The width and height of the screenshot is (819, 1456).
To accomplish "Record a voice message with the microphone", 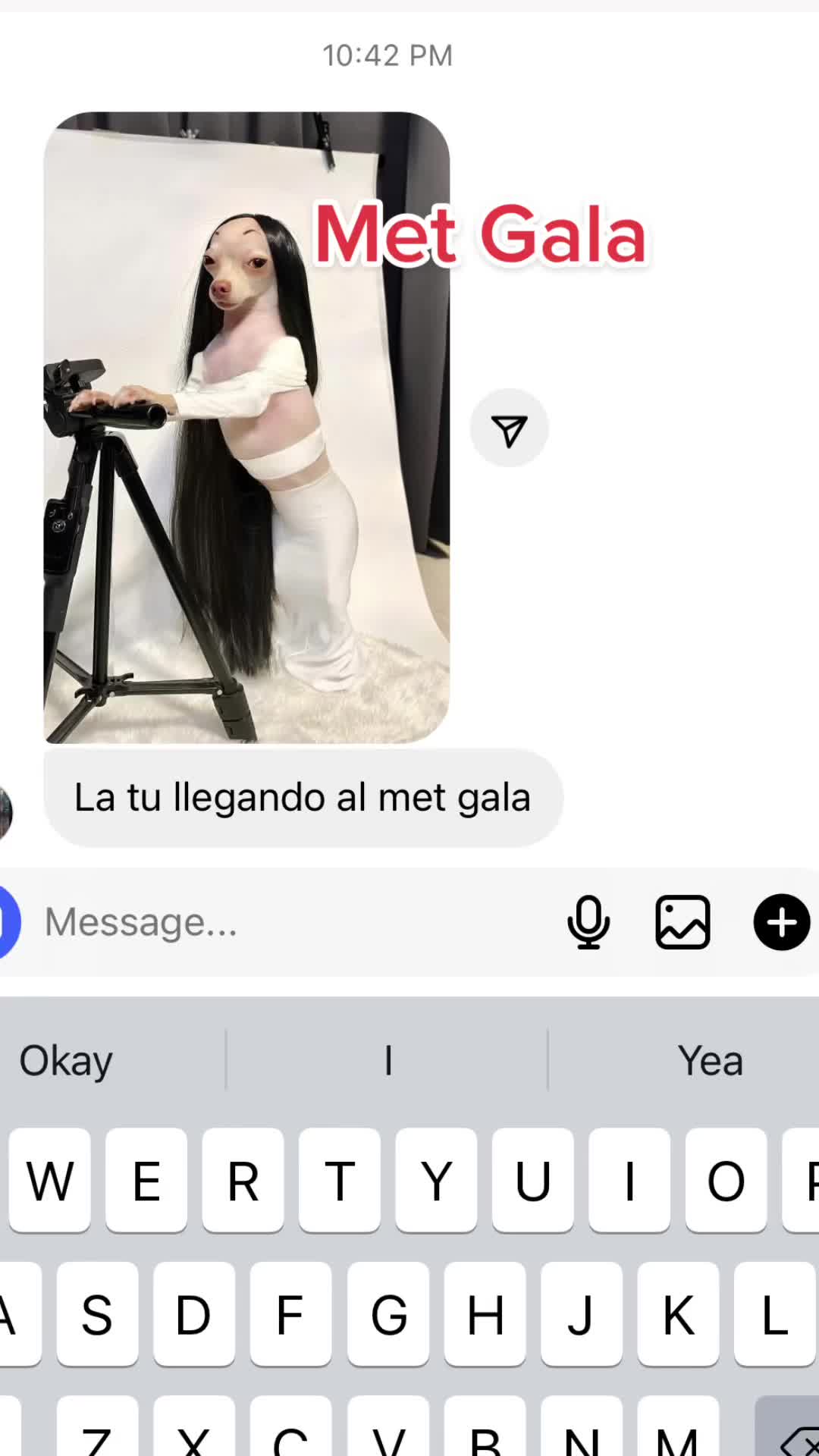I will point(588,922).
